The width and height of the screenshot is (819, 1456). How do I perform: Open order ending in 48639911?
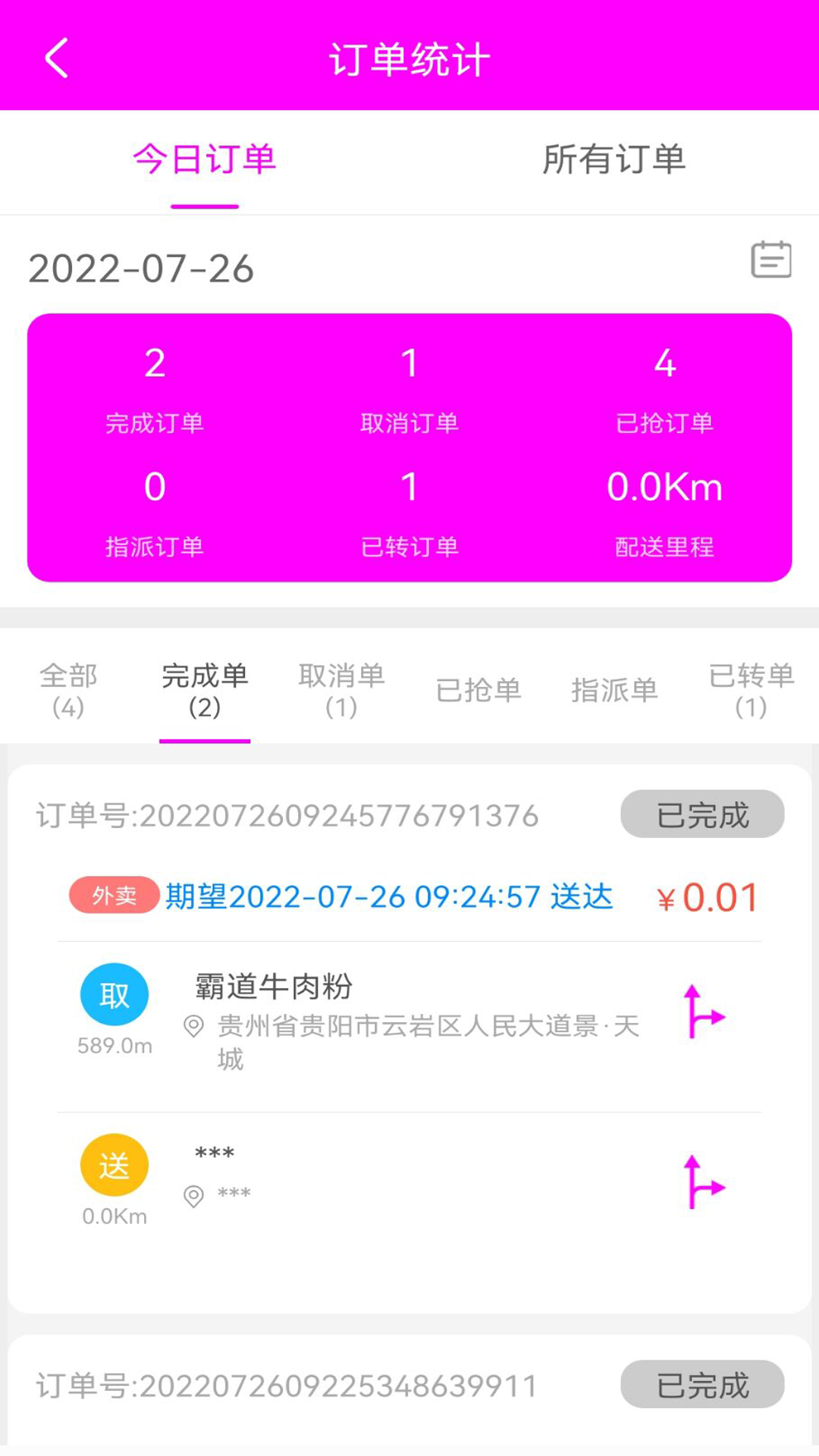pyautogui.click(x=287, y=1386)
